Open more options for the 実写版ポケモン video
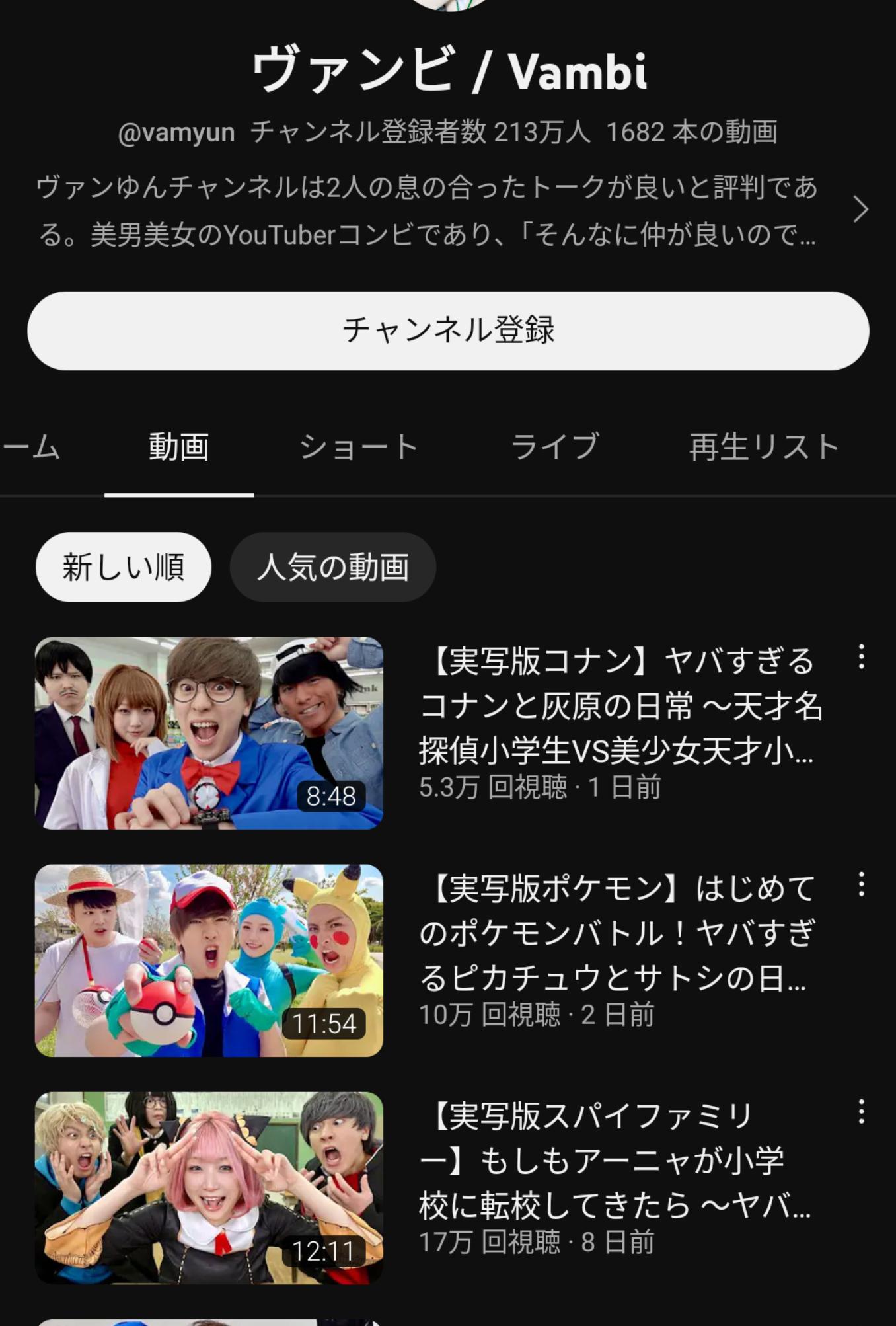This screenshot has width=896, height=1326. coord(861,884)
